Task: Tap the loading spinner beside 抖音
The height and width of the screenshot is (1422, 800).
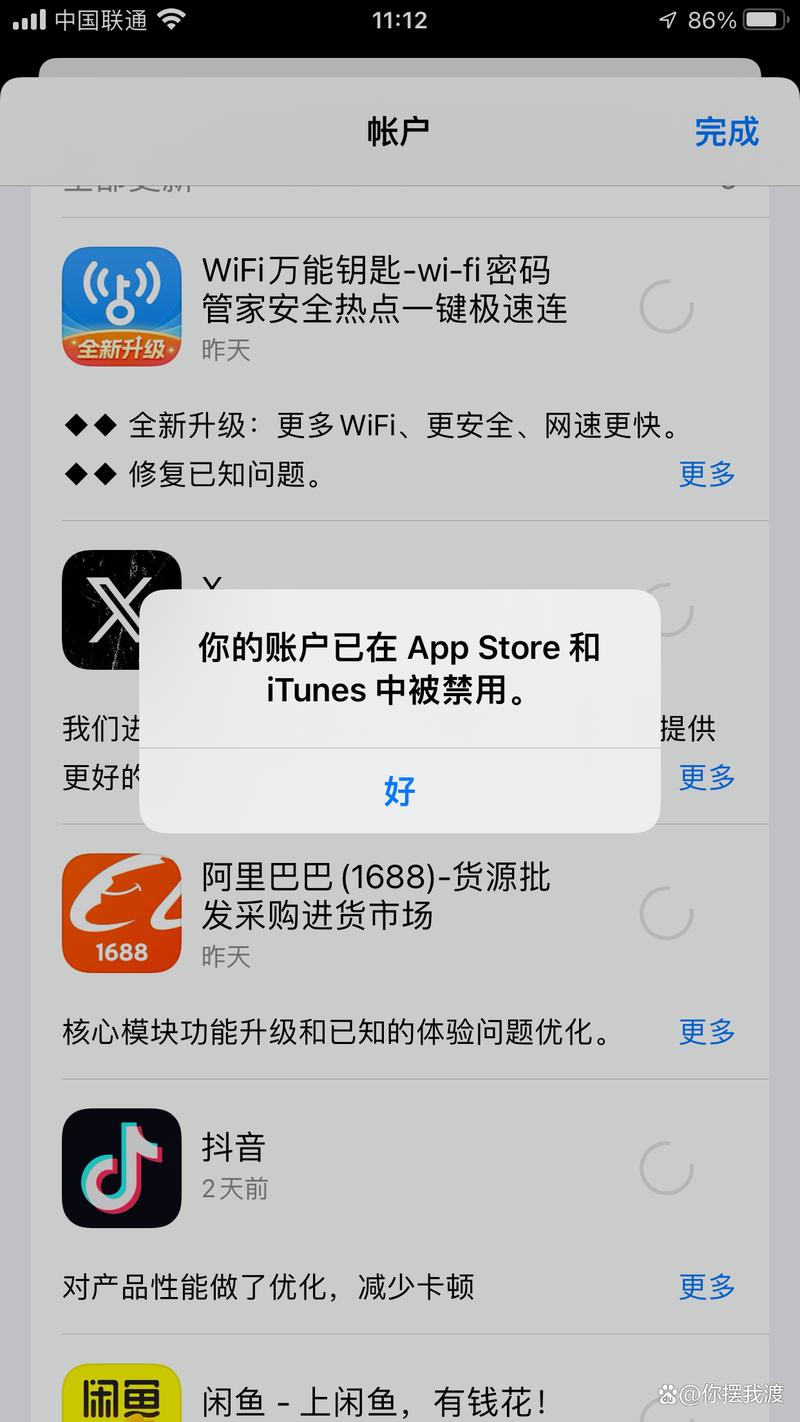Action: [666, 1167]
